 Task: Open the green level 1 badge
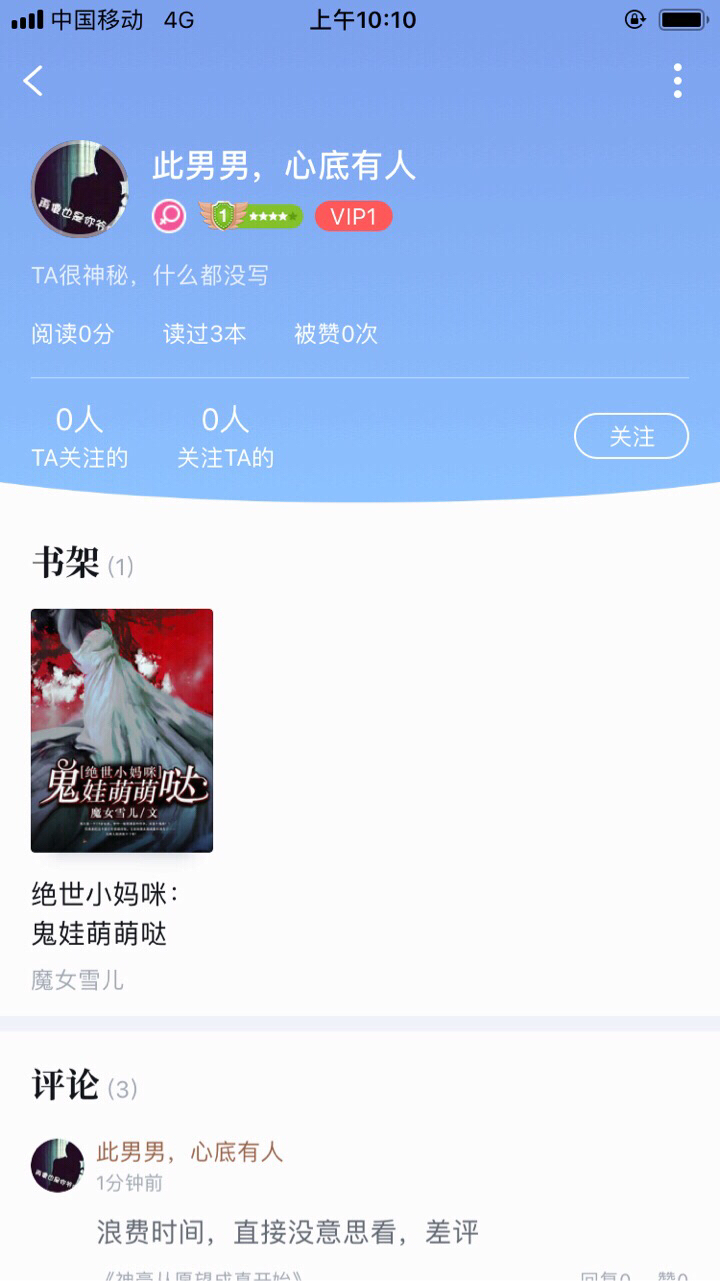tap(251, 216)
